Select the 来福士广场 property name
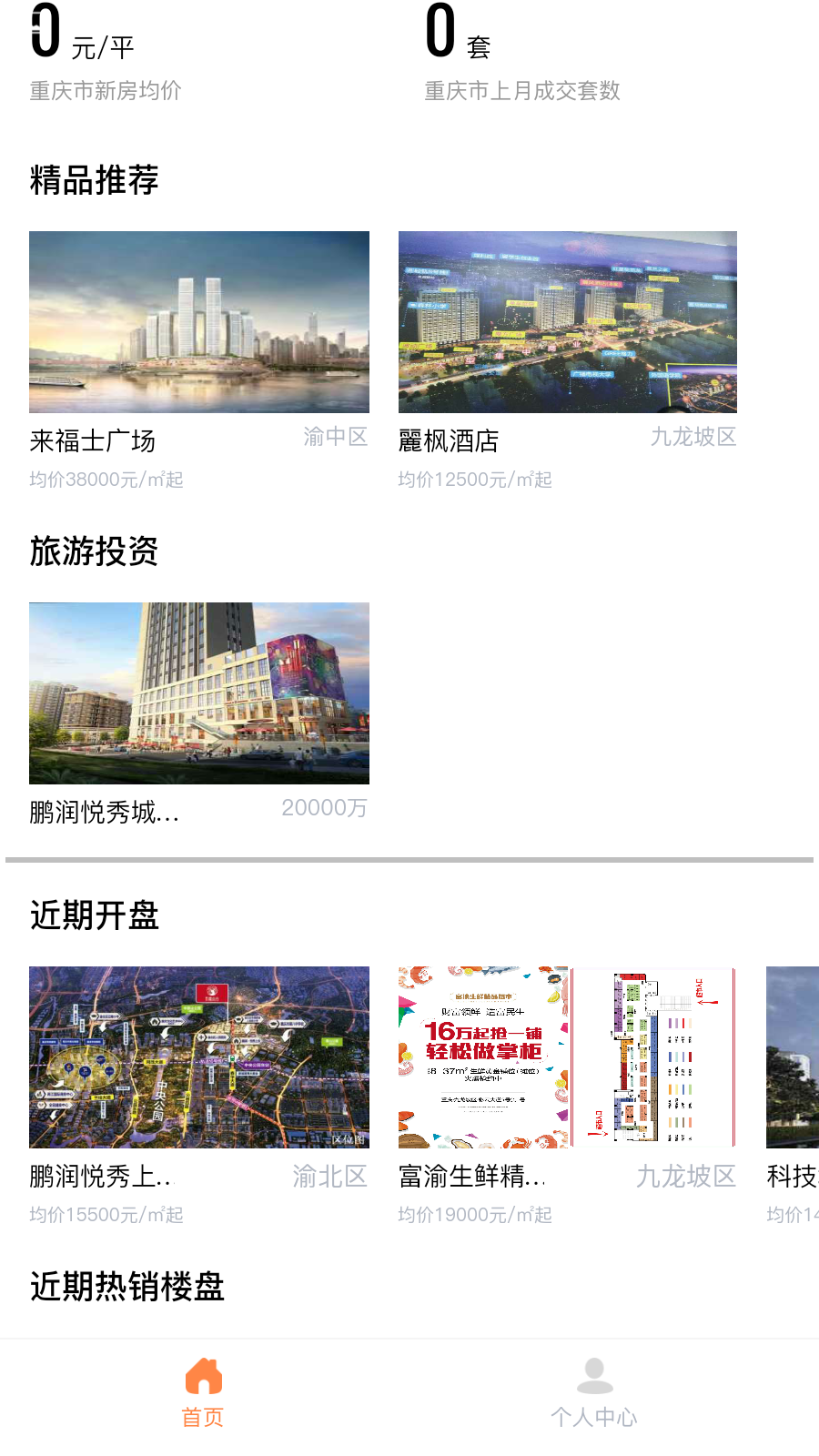 [93, 441]
